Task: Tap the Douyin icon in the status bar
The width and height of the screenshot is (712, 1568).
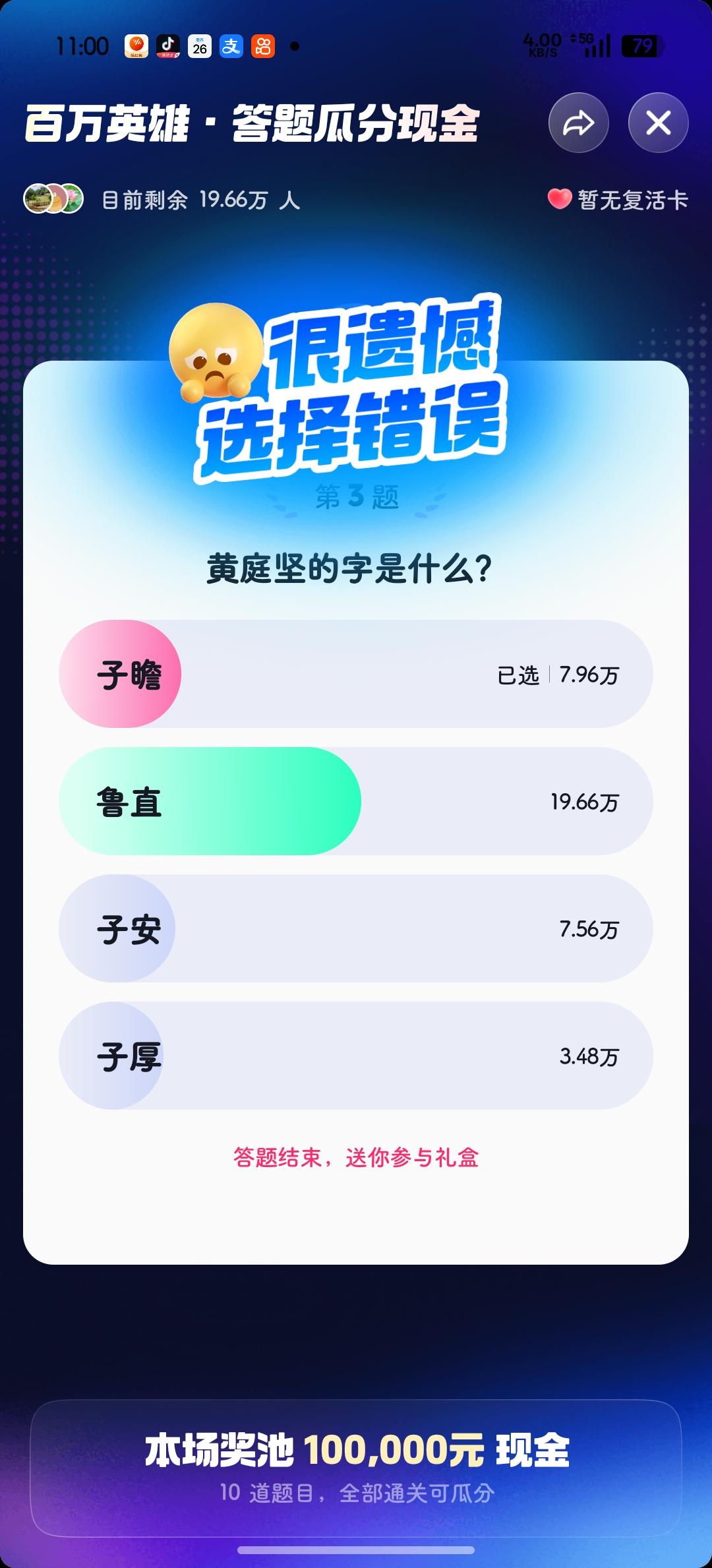Action: 168,45
